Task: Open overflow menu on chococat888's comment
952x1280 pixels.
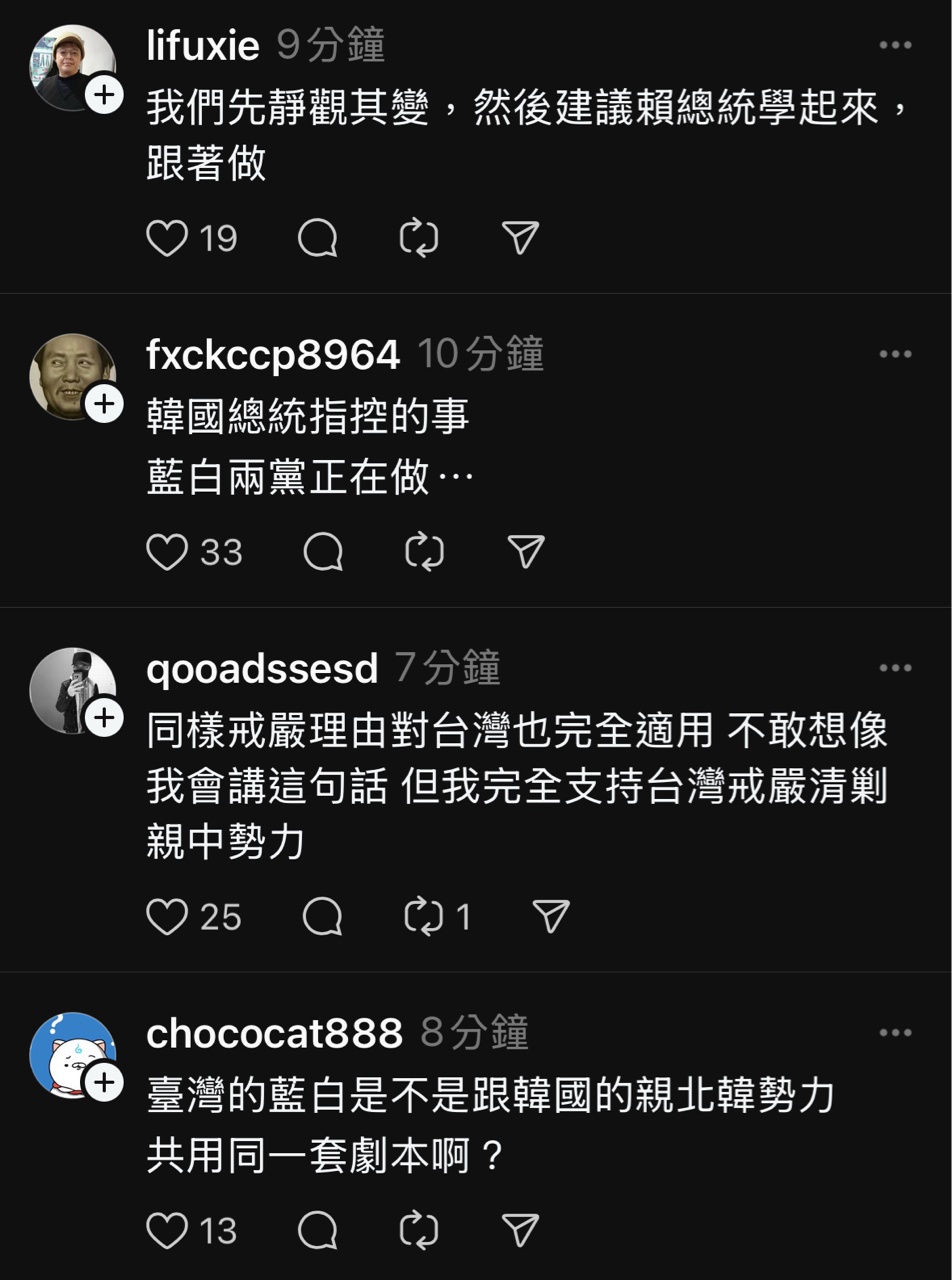Action: tap(895, 1032)
